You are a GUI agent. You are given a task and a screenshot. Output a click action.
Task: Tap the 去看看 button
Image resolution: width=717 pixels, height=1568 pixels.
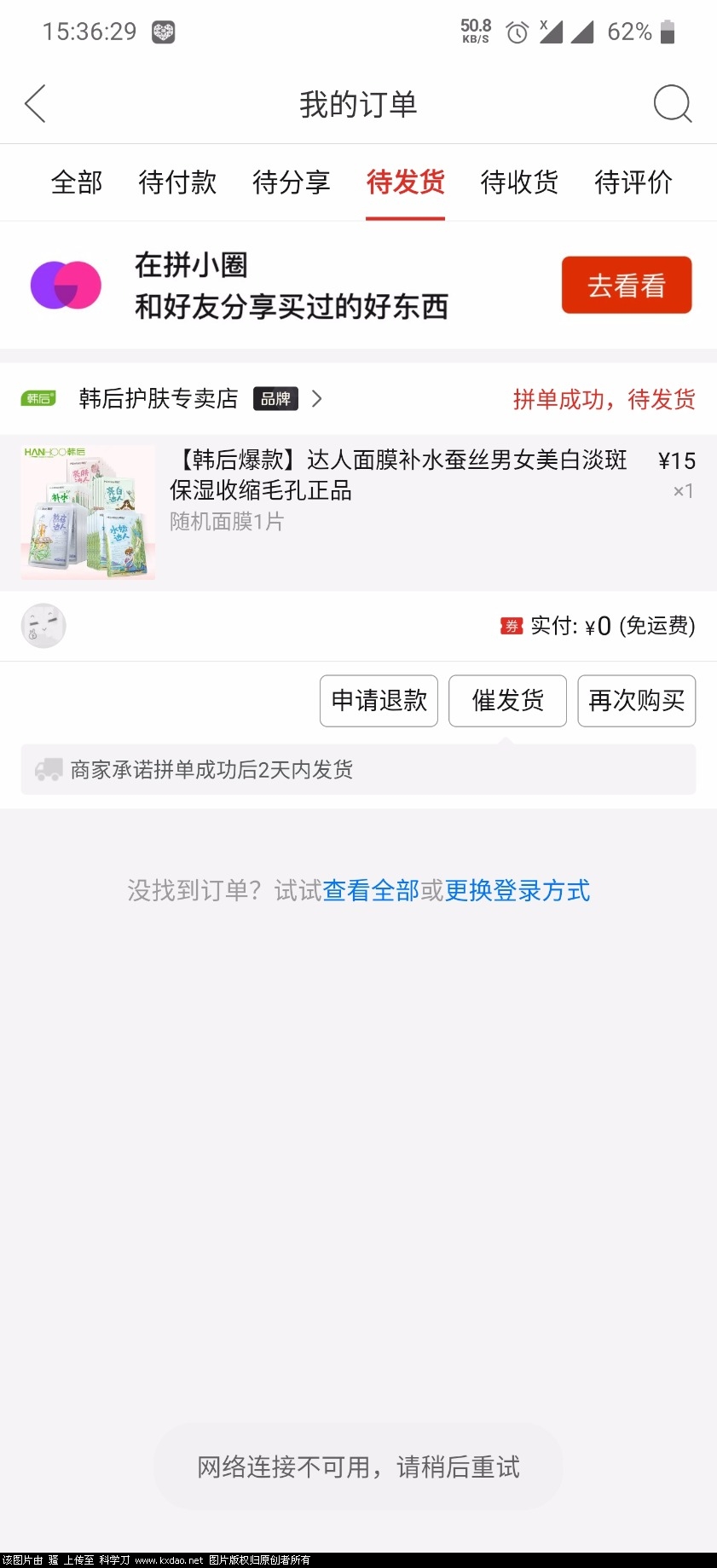coord(626,285)
